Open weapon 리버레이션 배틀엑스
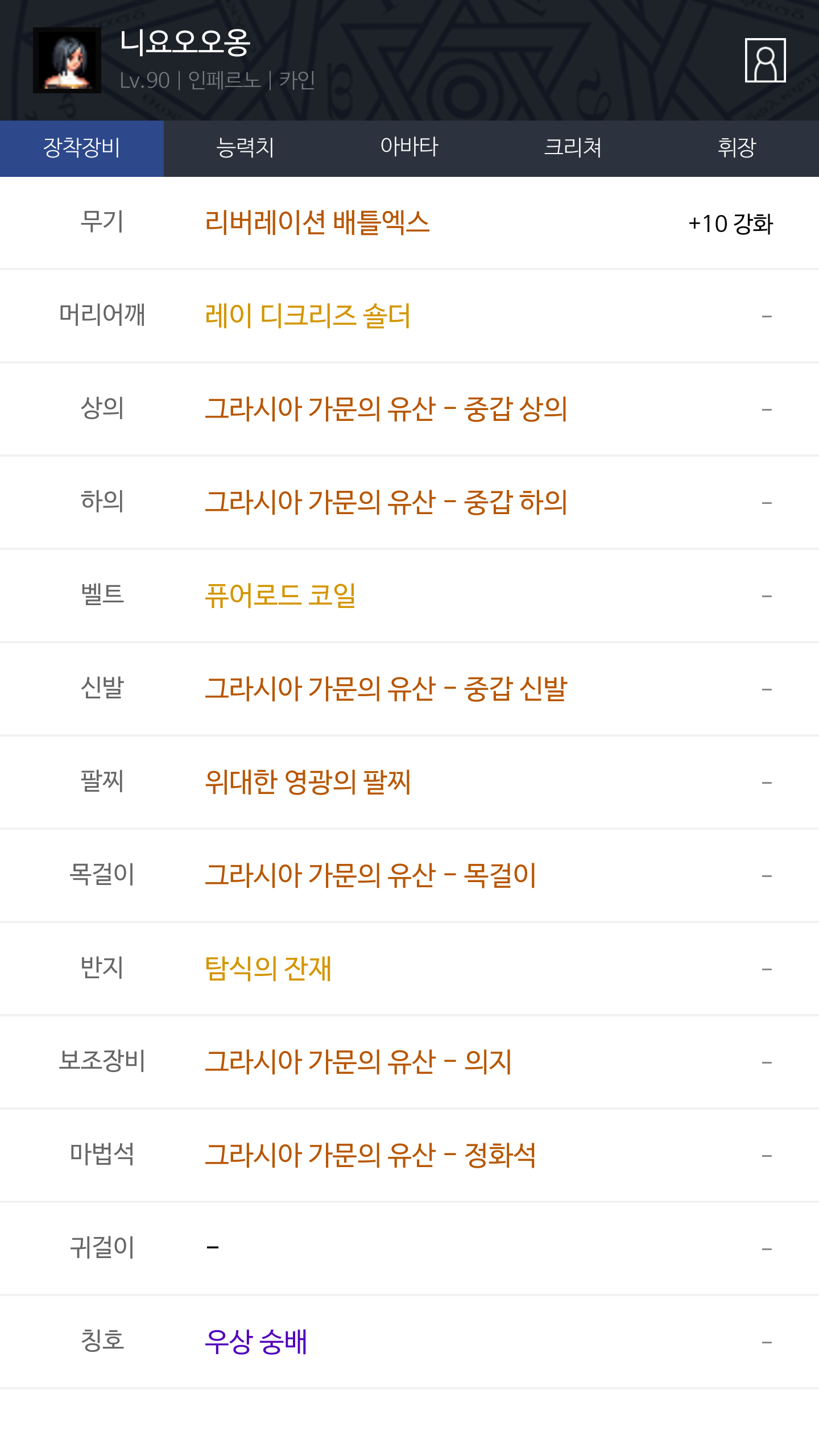 pyautogui.click(x=317, y=222)
